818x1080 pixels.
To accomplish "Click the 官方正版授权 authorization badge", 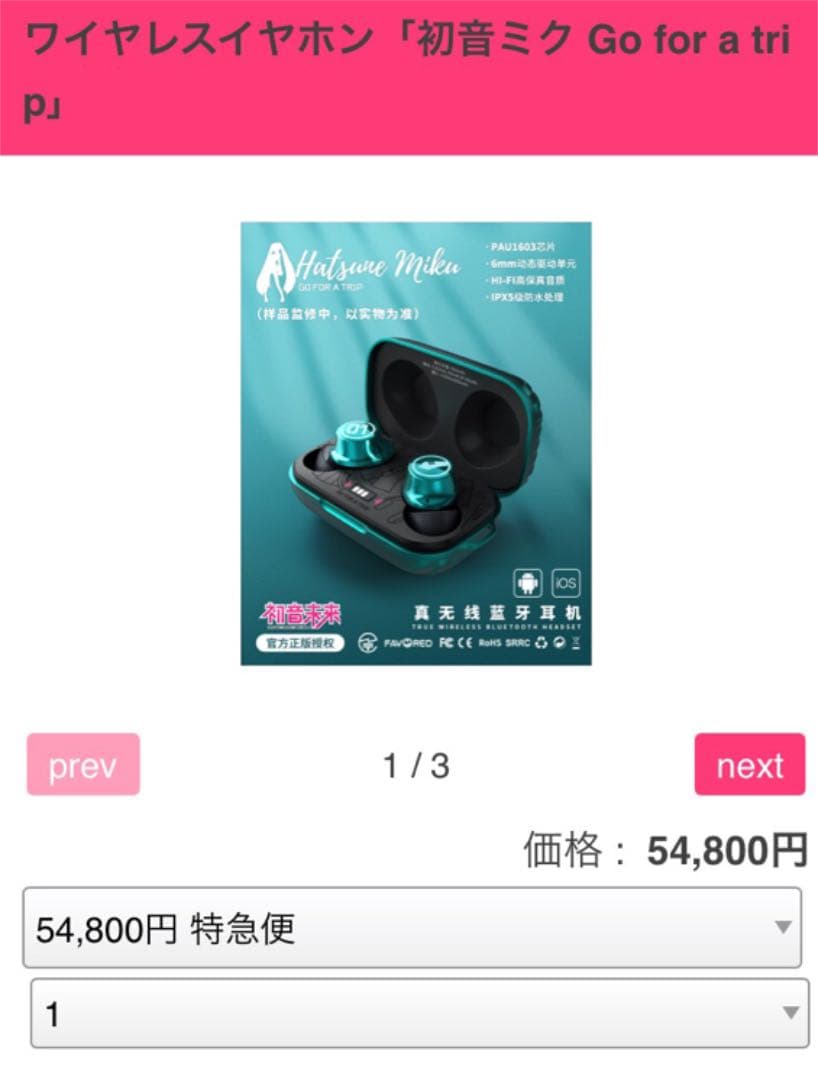I will (298, 644).
